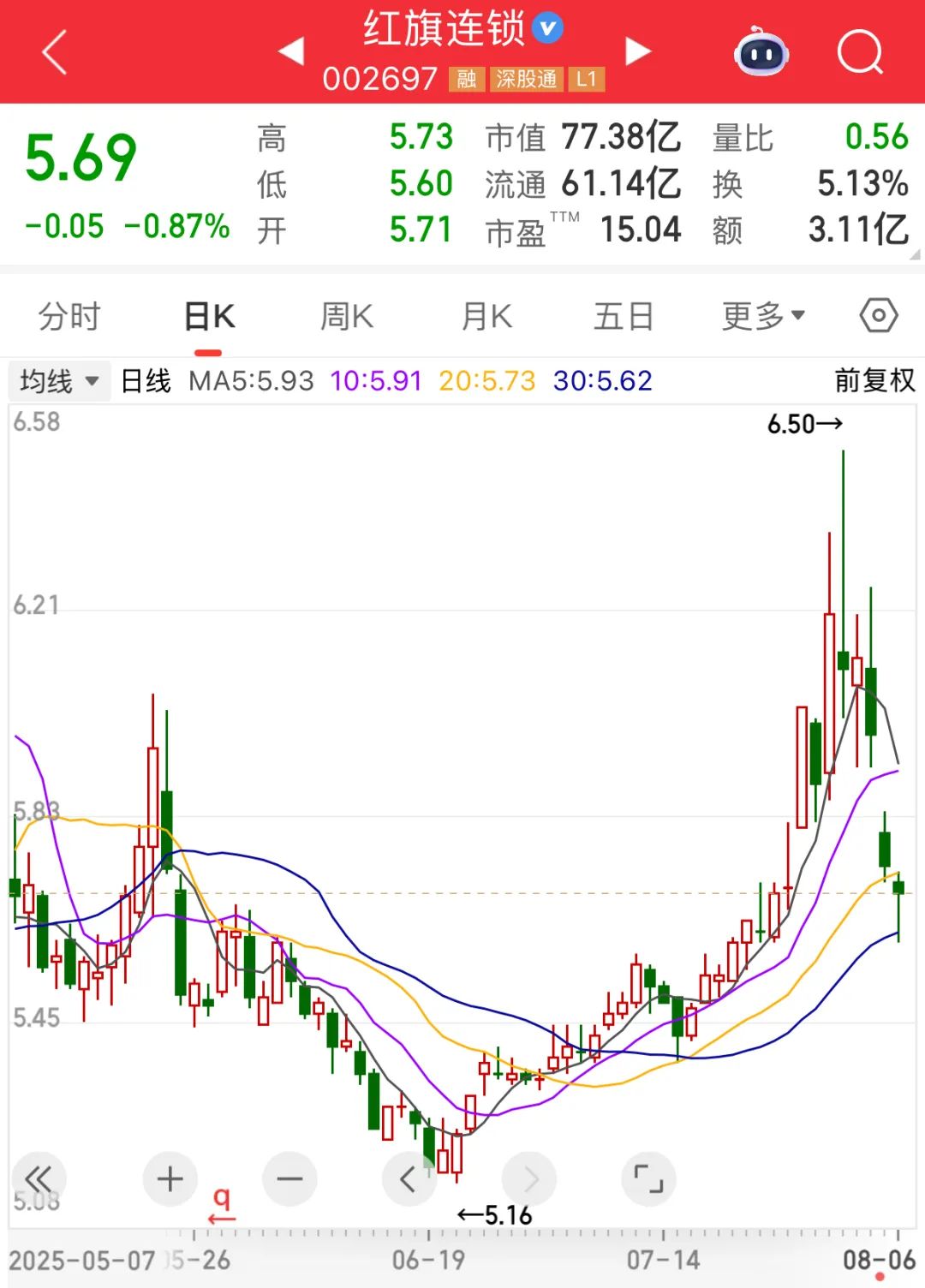Switch to the previous stock

click(292, 51)
